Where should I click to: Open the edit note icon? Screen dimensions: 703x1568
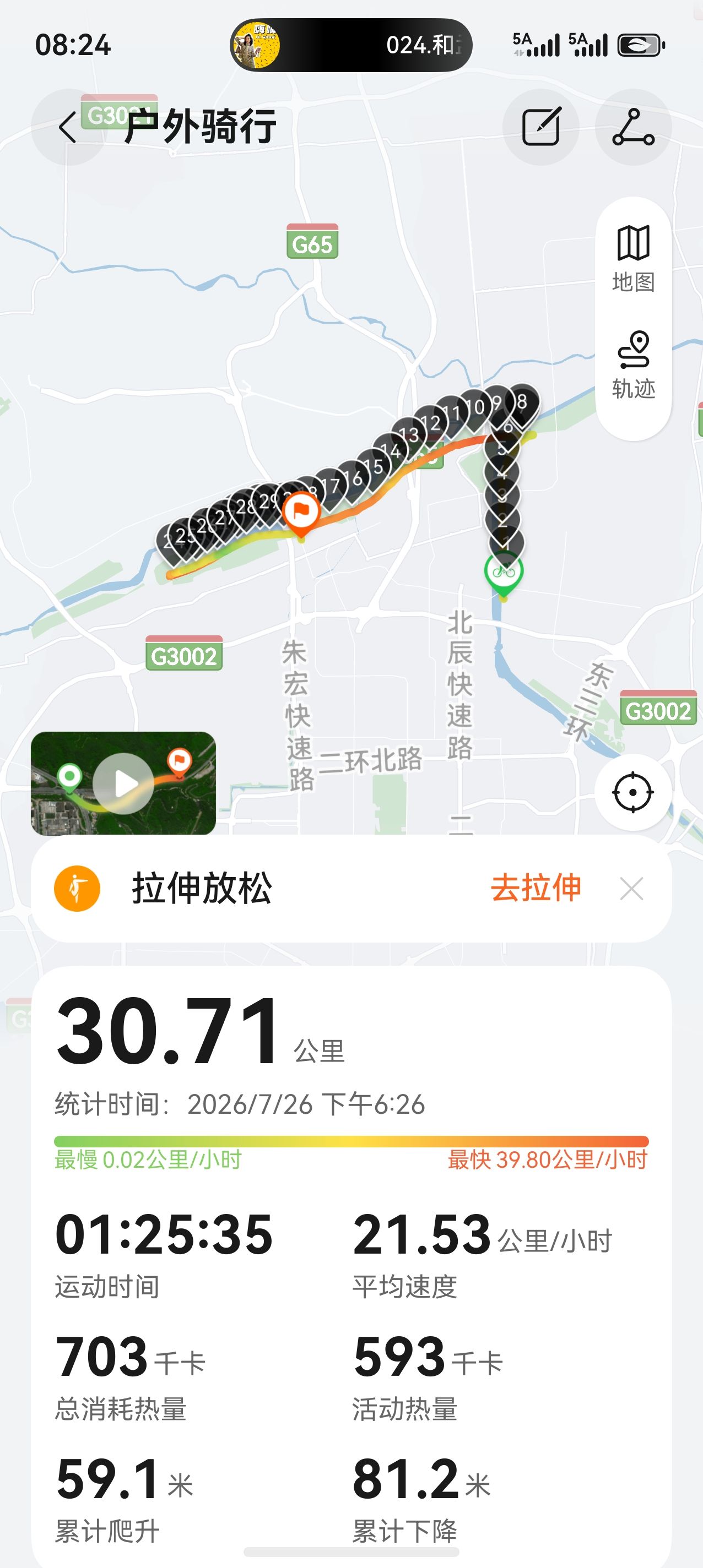point(541,127)
